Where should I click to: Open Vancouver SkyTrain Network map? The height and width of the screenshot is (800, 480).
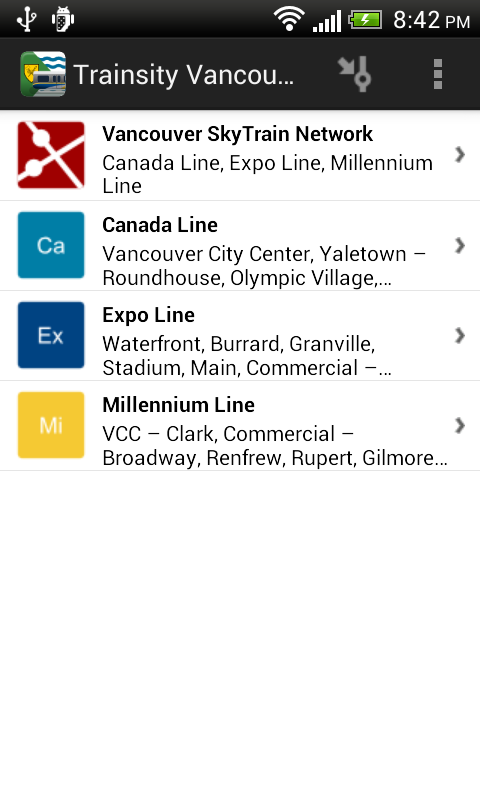point(240,156)
